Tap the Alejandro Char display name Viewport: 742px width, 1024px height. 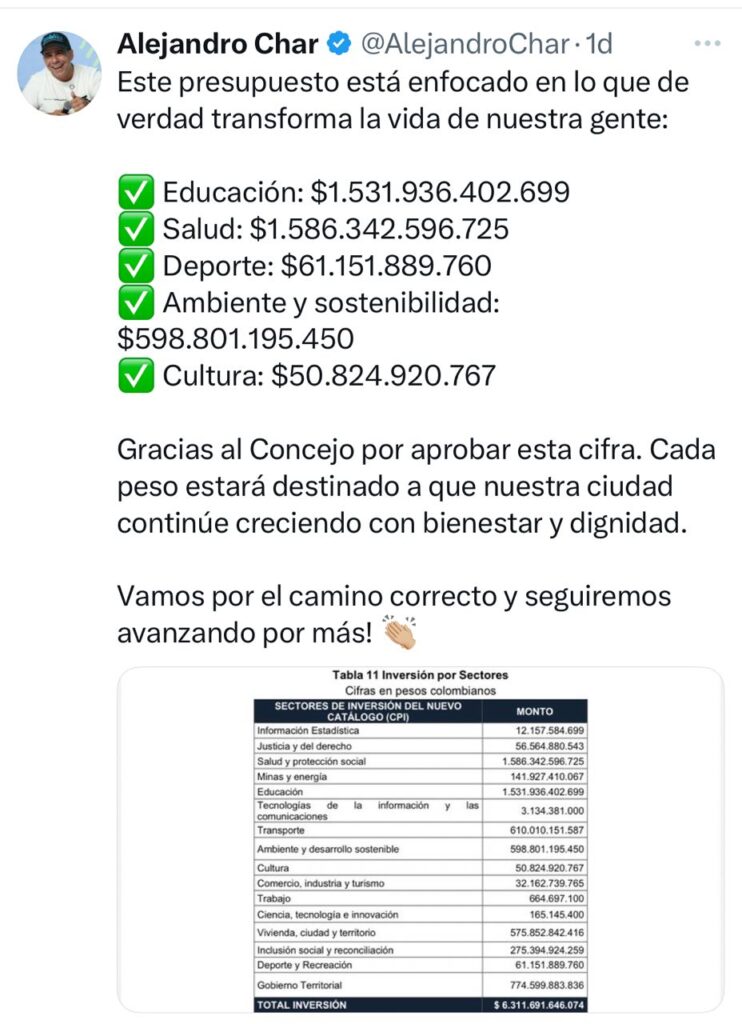pos(218,44)
